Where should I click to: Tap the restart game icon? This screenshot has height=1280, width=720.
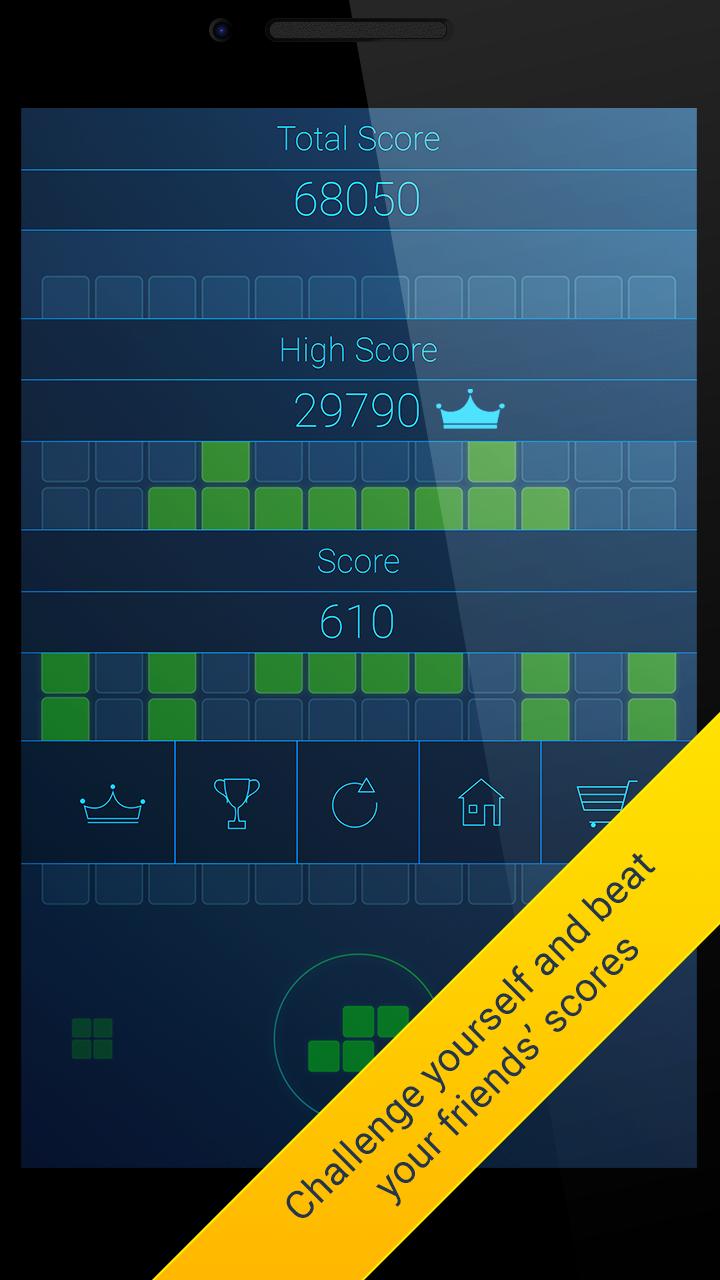click(x=358, y=803)
